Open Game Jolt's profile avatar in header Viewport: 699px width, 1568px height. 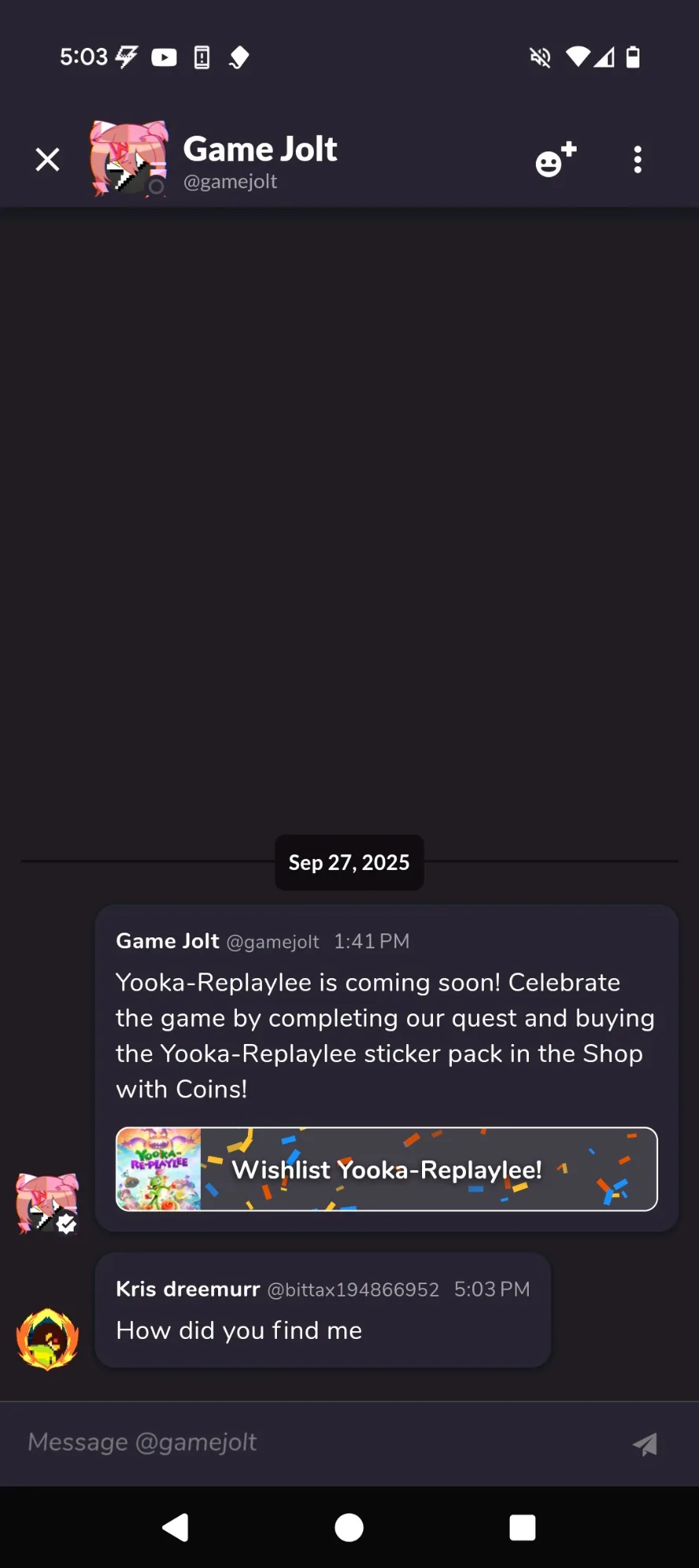coord(129,158)
